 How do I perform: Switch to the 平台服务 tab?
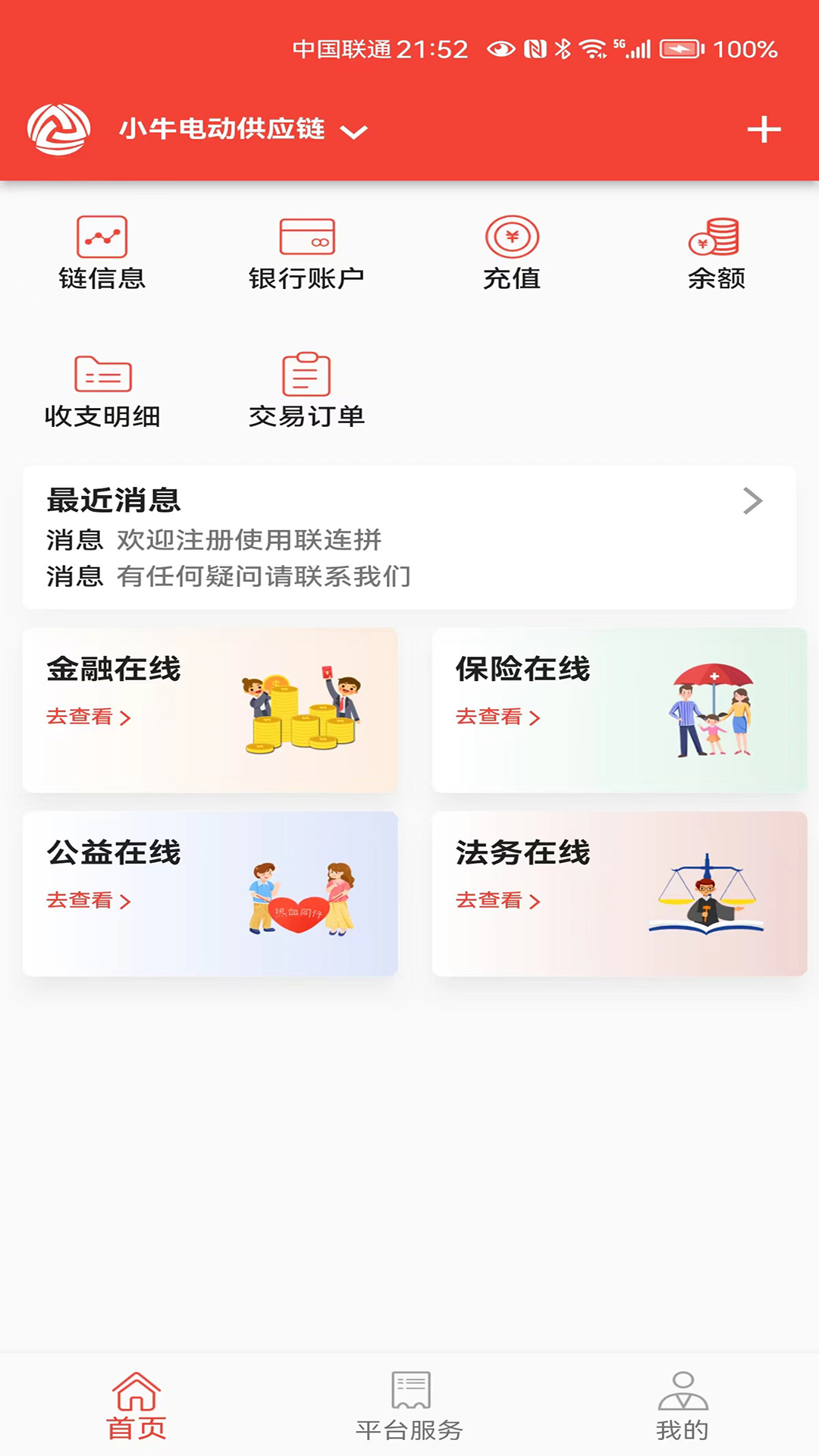pos(409,1406)
